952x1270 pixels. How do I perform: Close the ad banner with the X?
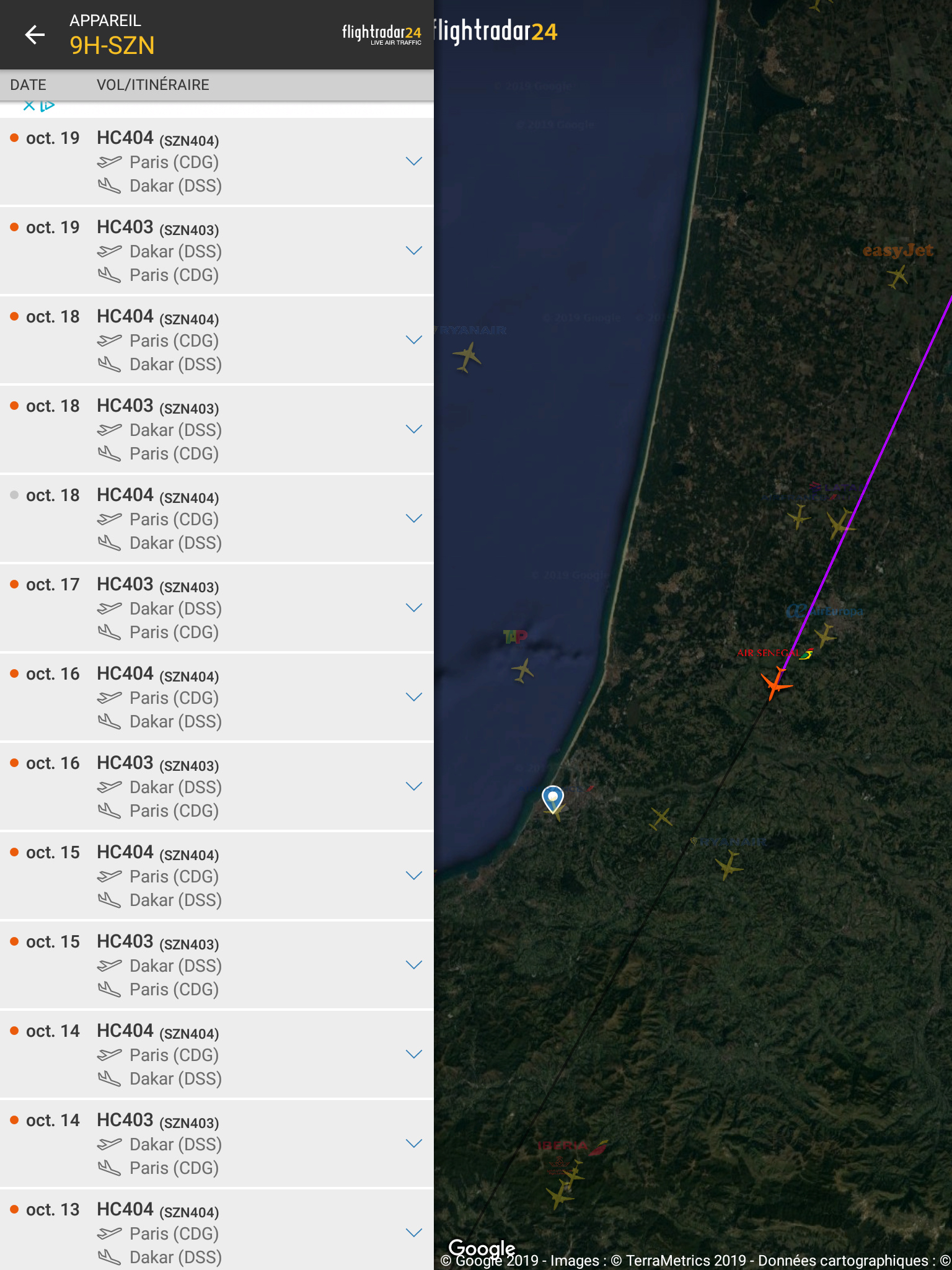(29, 106)
